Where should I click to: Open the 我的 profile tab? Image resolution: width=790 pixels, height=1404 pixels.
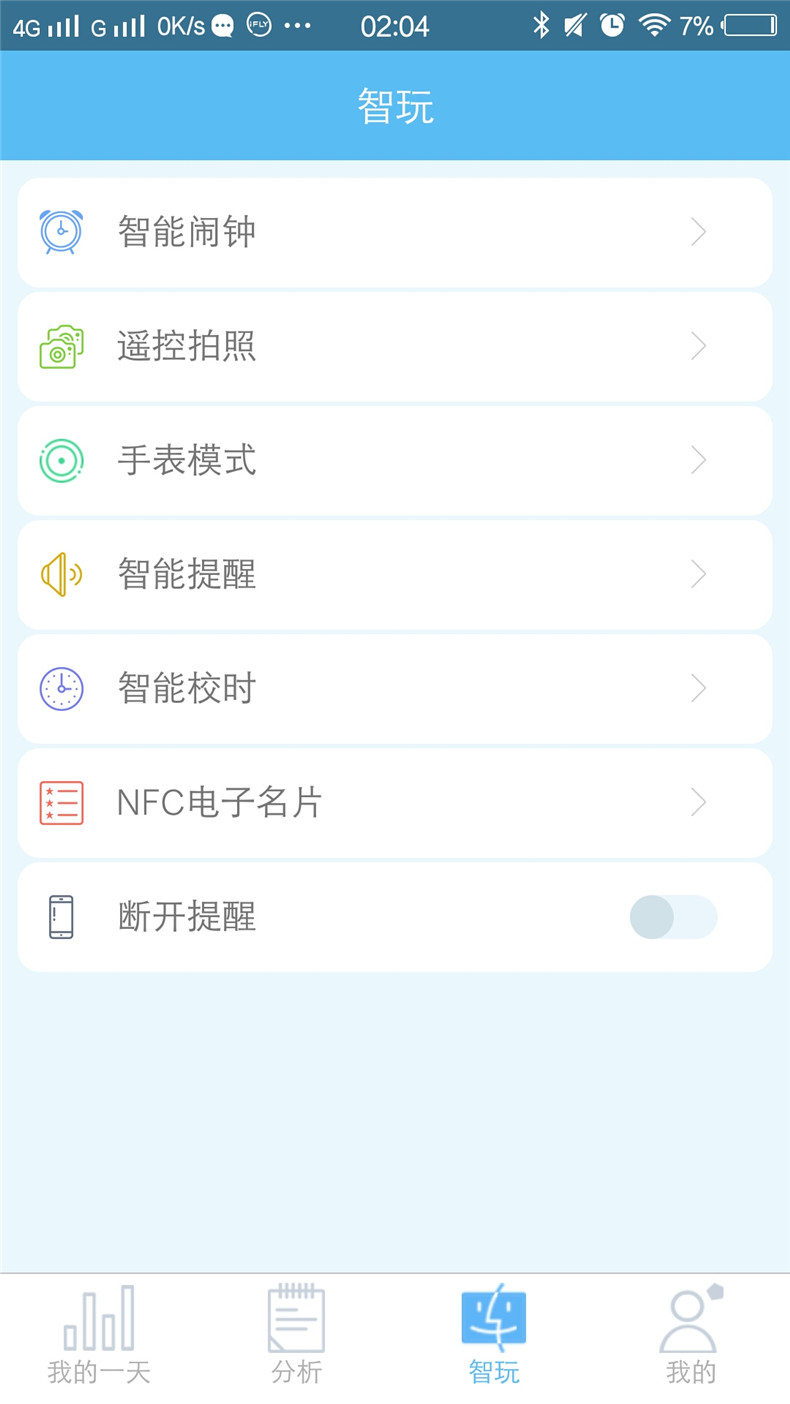click(x=691, y=1336)
